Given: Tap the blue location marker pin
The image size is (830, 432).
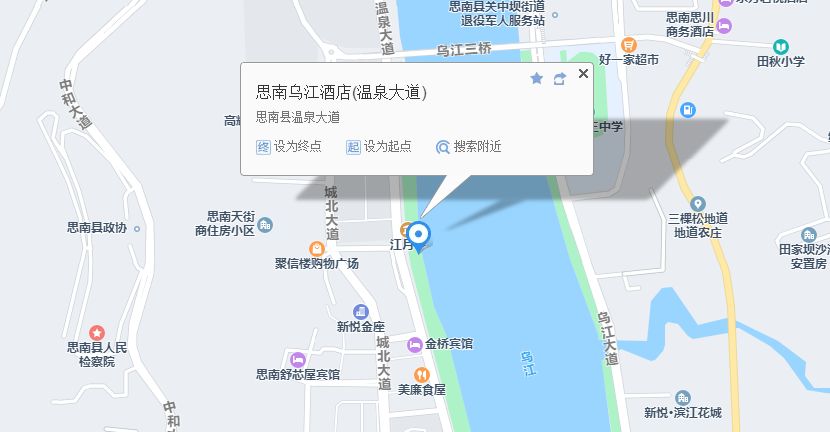Looking at the screenshot, I should (420, 235).
